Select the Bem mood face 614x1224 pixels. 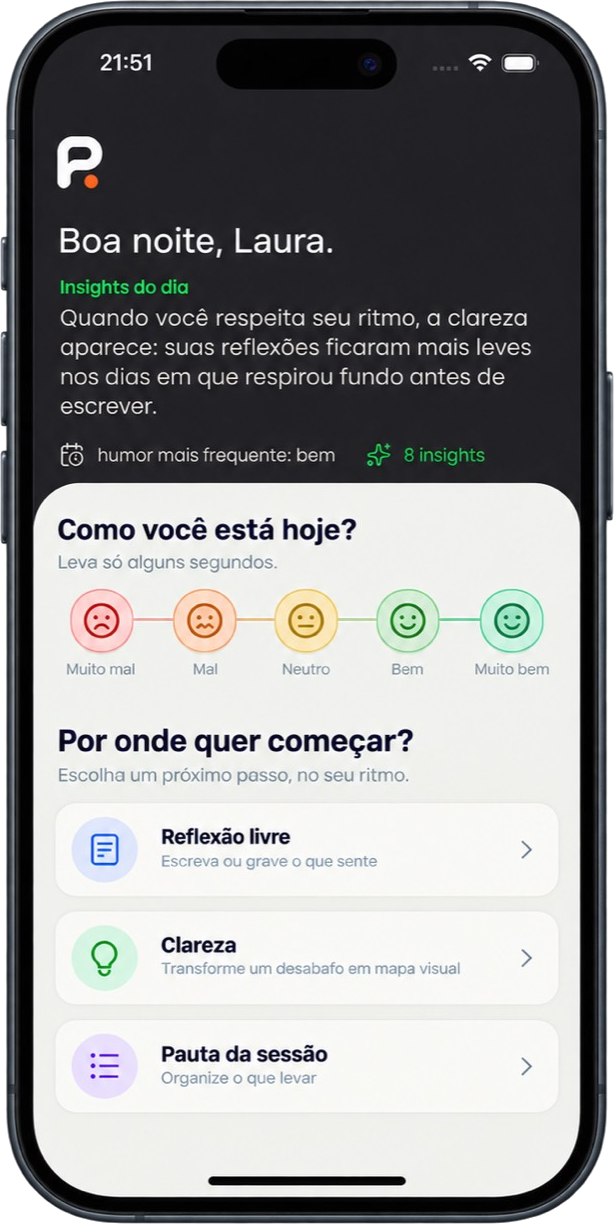pyautogui.click(x=407, y=621)
